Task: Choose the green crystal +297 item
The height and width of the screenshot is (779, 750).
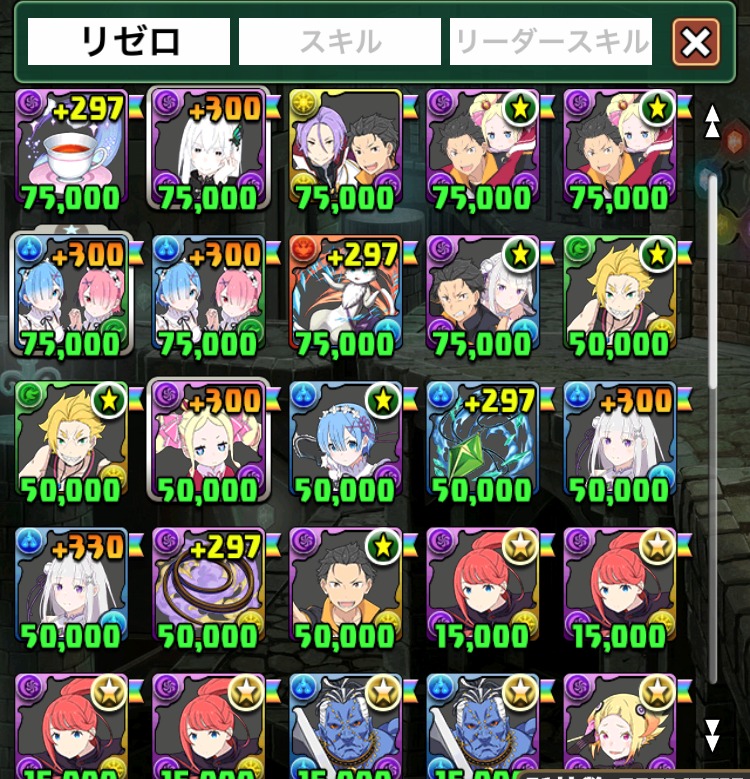Action: [483, 440]
